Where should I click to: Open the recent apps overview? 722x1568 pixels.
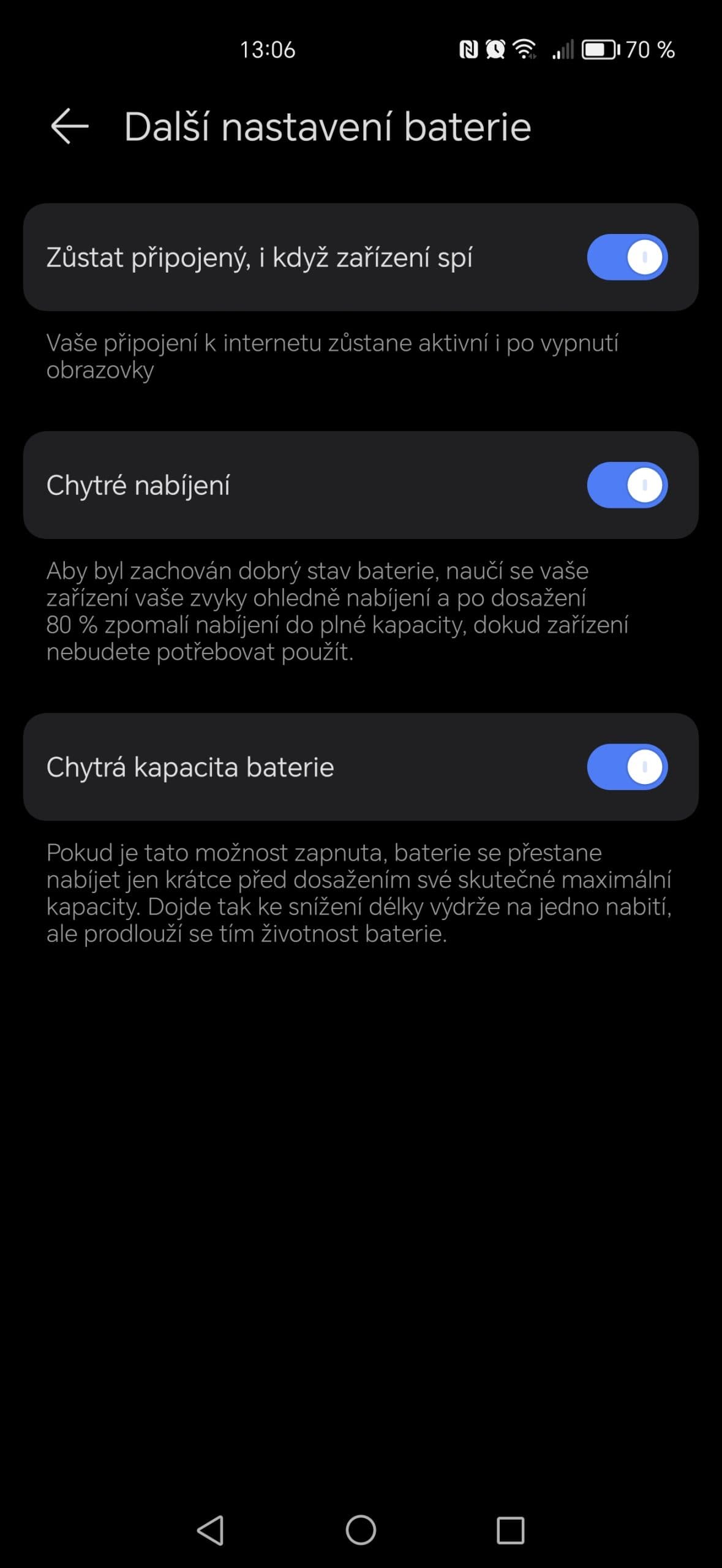(510, 1530)
